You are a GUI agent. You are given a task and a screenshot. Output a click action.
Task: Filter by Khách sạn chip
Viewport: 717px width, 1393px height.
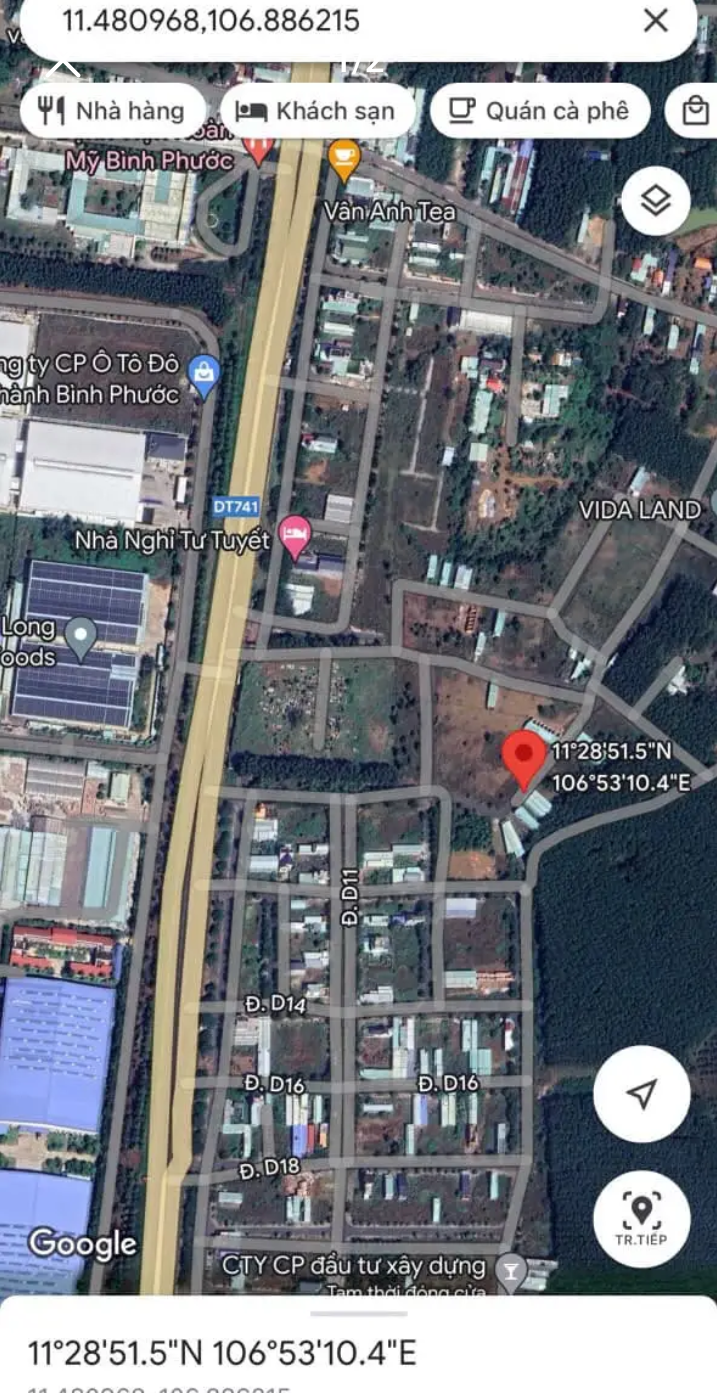[x=316, y=111]
